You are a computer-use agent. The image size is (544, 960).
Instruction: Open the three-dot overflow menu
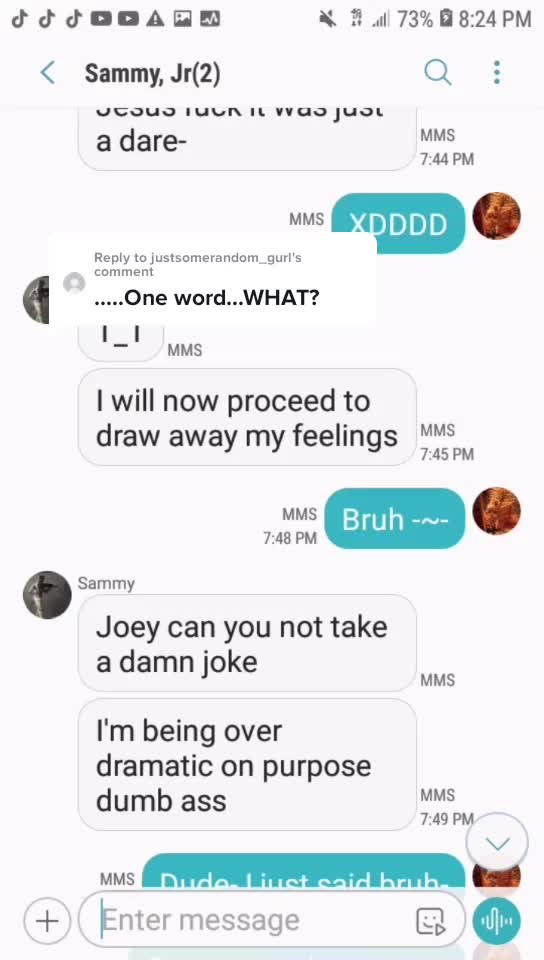(x=497, y=73)
